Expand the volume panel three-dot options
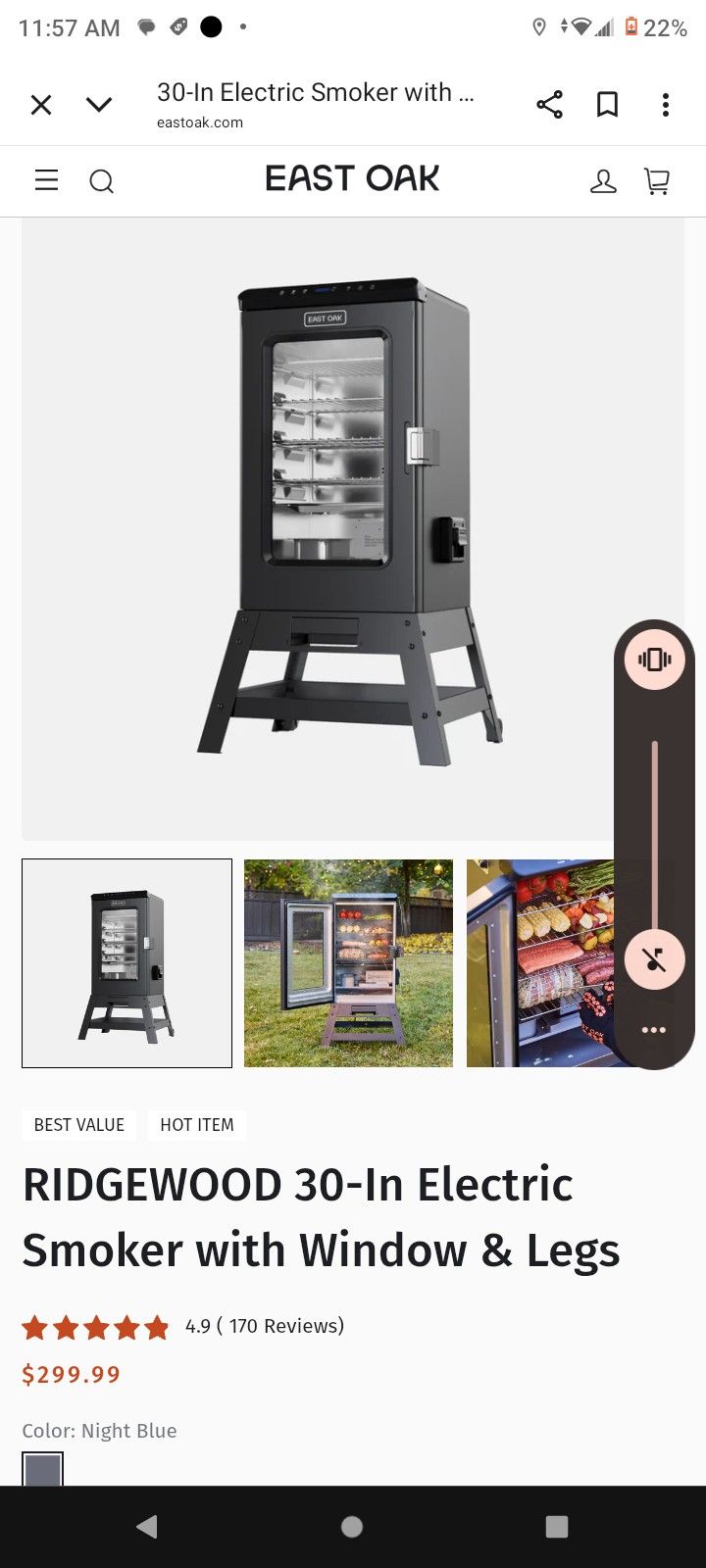Screen dimensions: 706x1568 (653, 1030)
